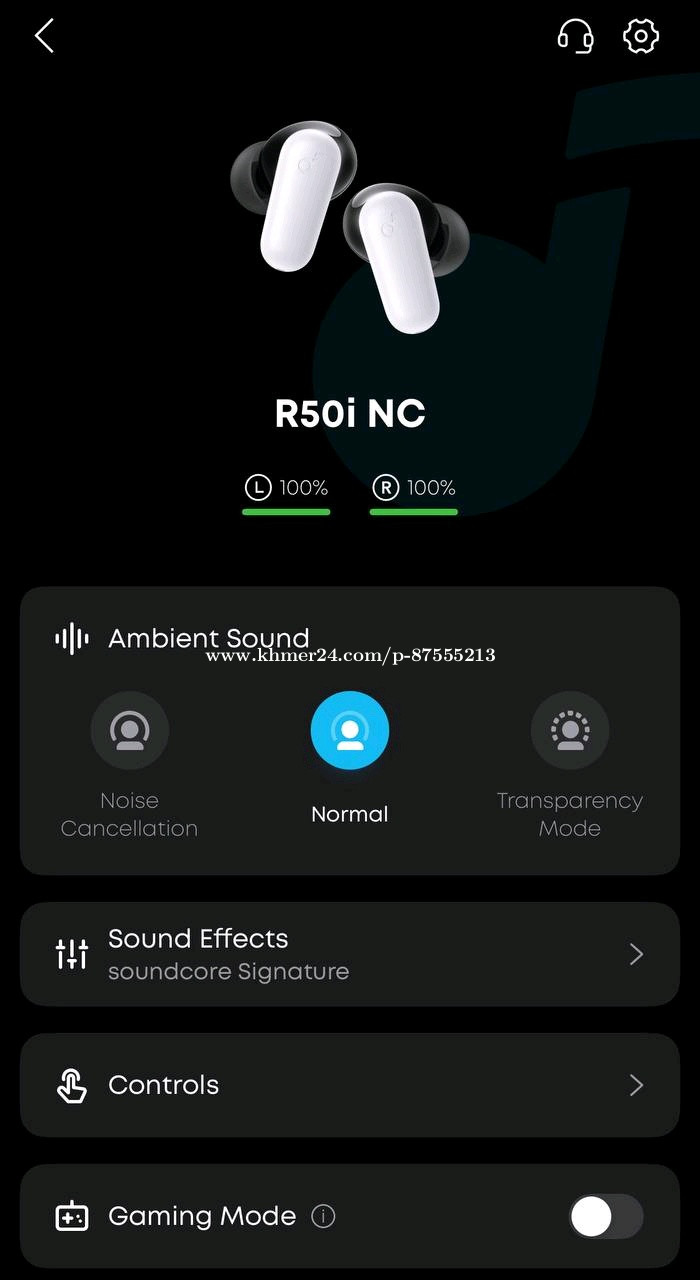700x1280 pixels.
Task: Open Sound Effects settings
Action: coord(350,954)
